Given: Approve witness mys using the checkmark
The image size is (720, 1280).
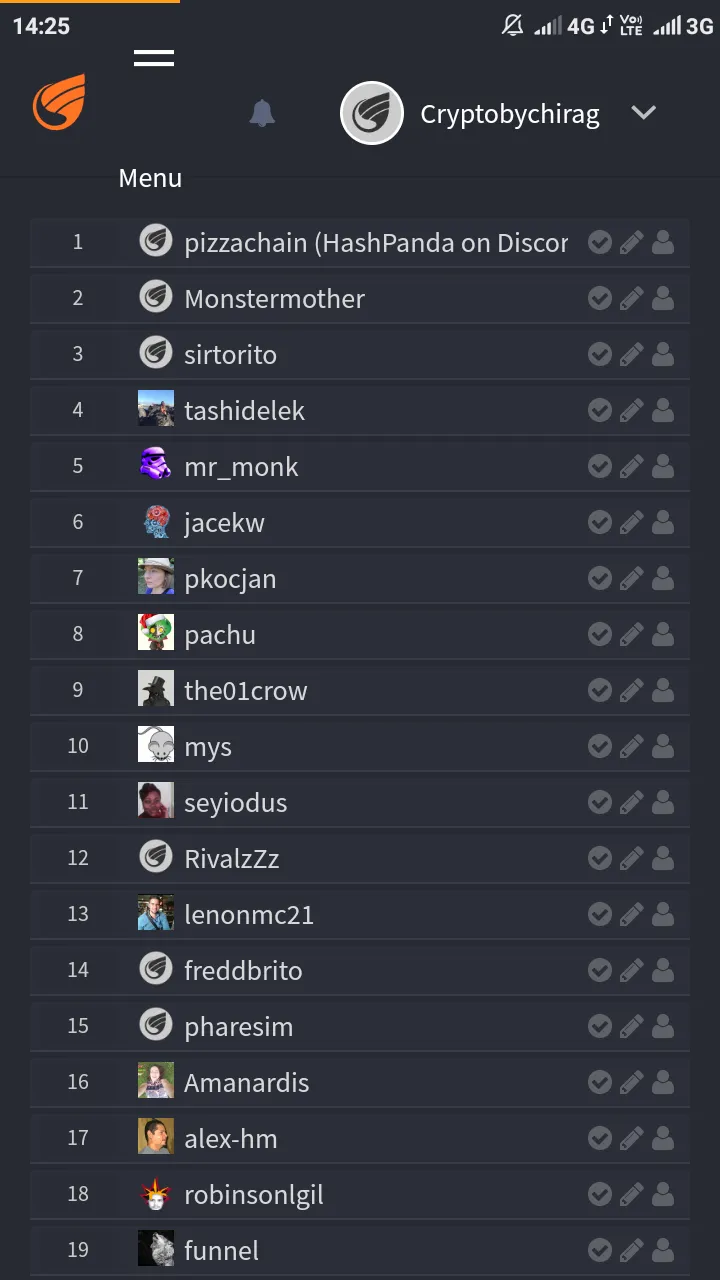Looking at the screenshot, I should [x=600, y=746].
